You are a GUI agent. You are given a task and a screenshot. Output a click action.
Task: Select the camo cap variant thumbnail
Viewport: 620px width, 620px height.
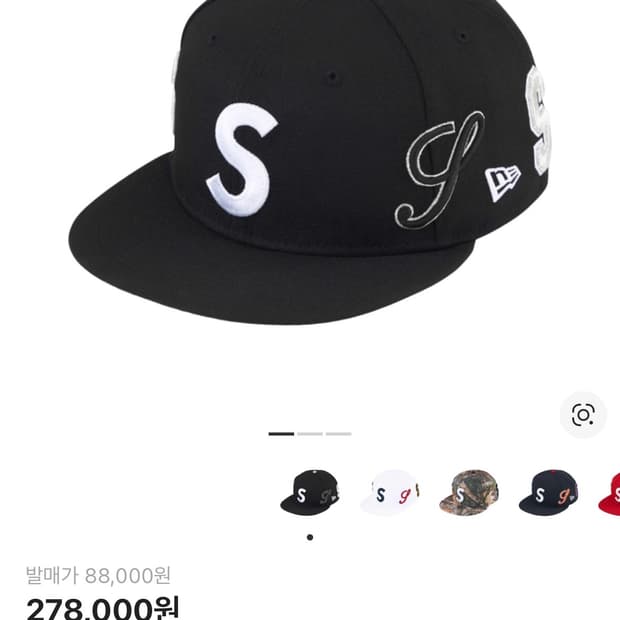468,493
